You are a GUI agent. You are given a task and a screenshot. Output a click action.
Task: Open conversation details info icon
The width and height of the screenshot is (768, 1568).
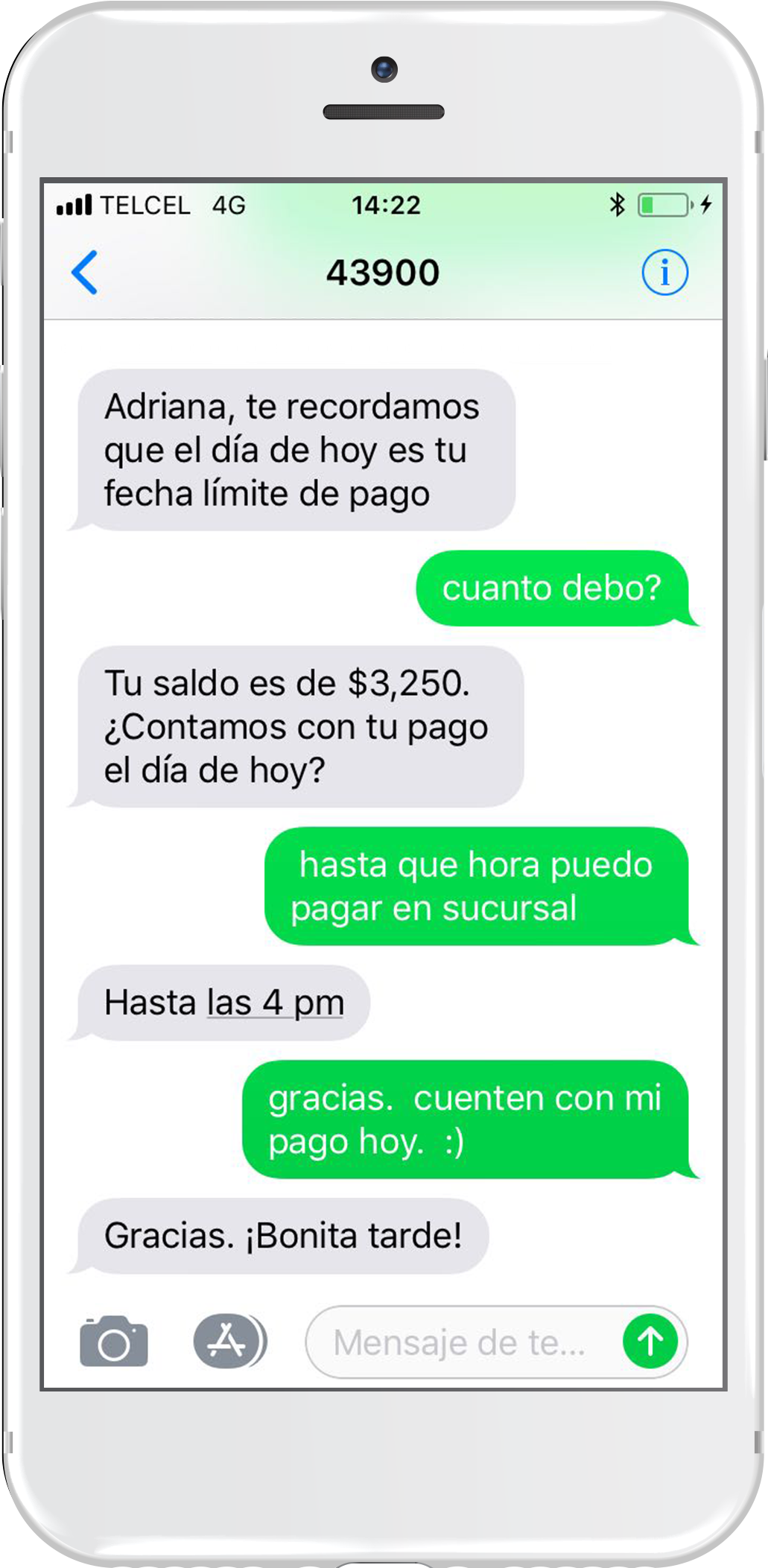pos(664,273)
